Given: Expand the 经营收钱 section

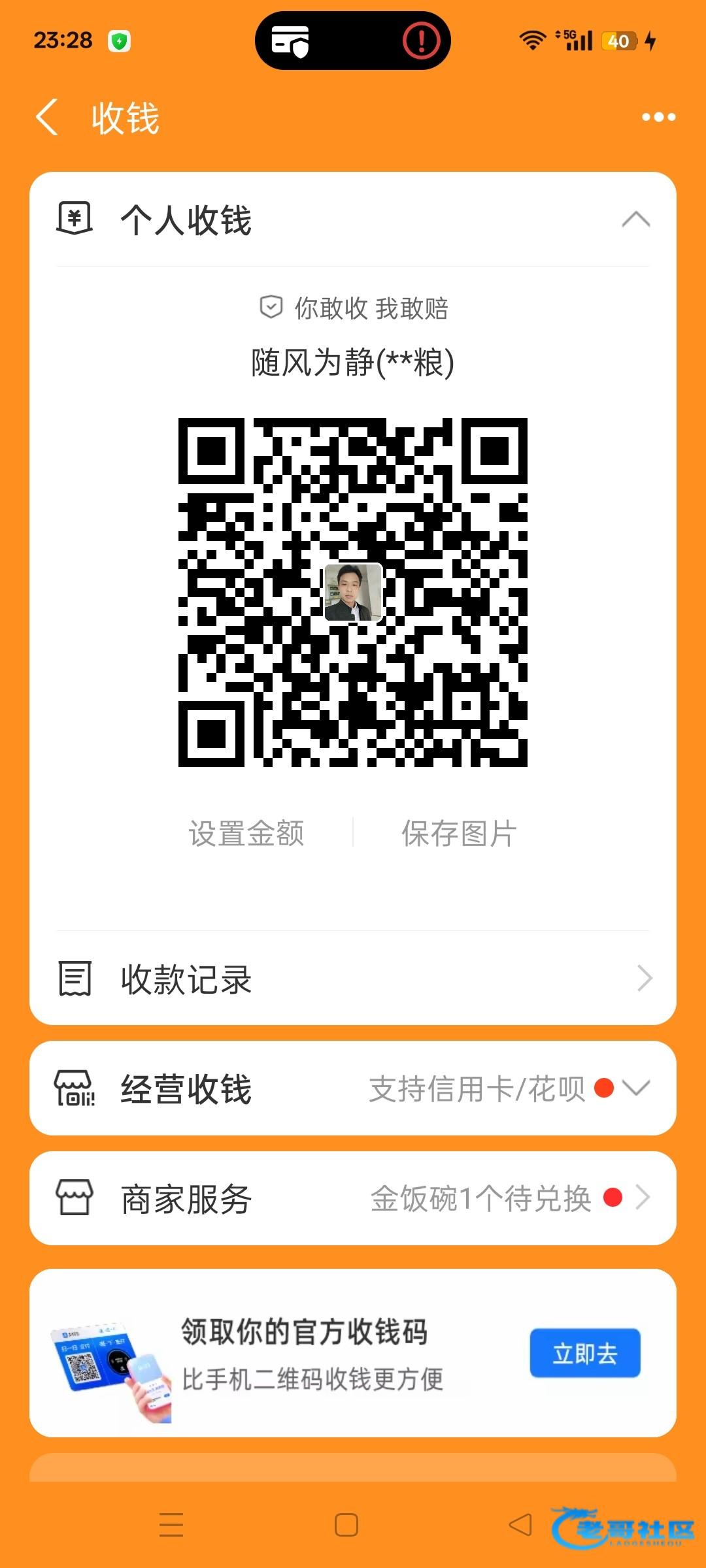Looking at the screenshot, I should 635,1088.
